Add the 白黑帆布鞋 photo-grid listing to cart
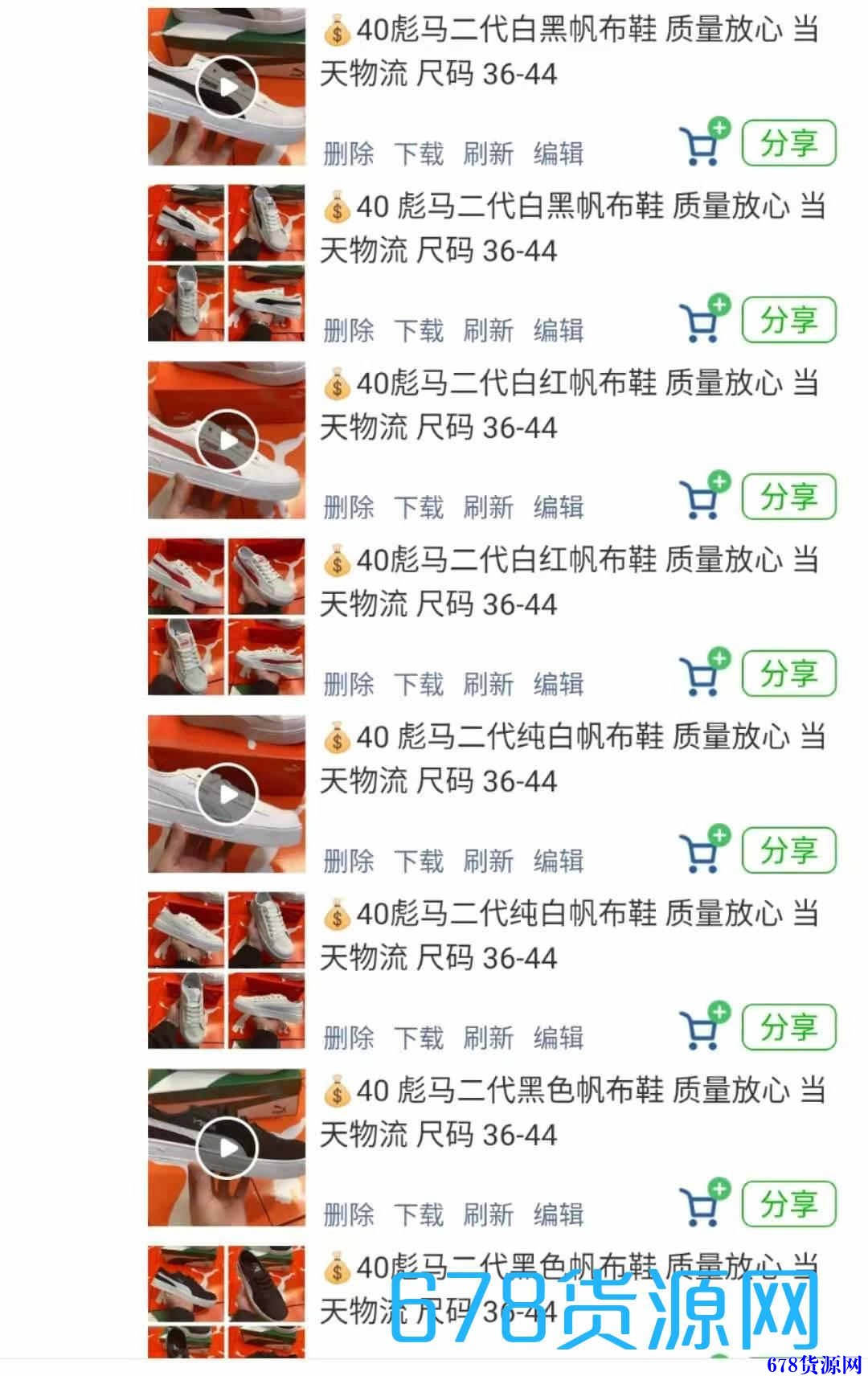This screenshot has height=1376, width=868. tap(702, 320)
